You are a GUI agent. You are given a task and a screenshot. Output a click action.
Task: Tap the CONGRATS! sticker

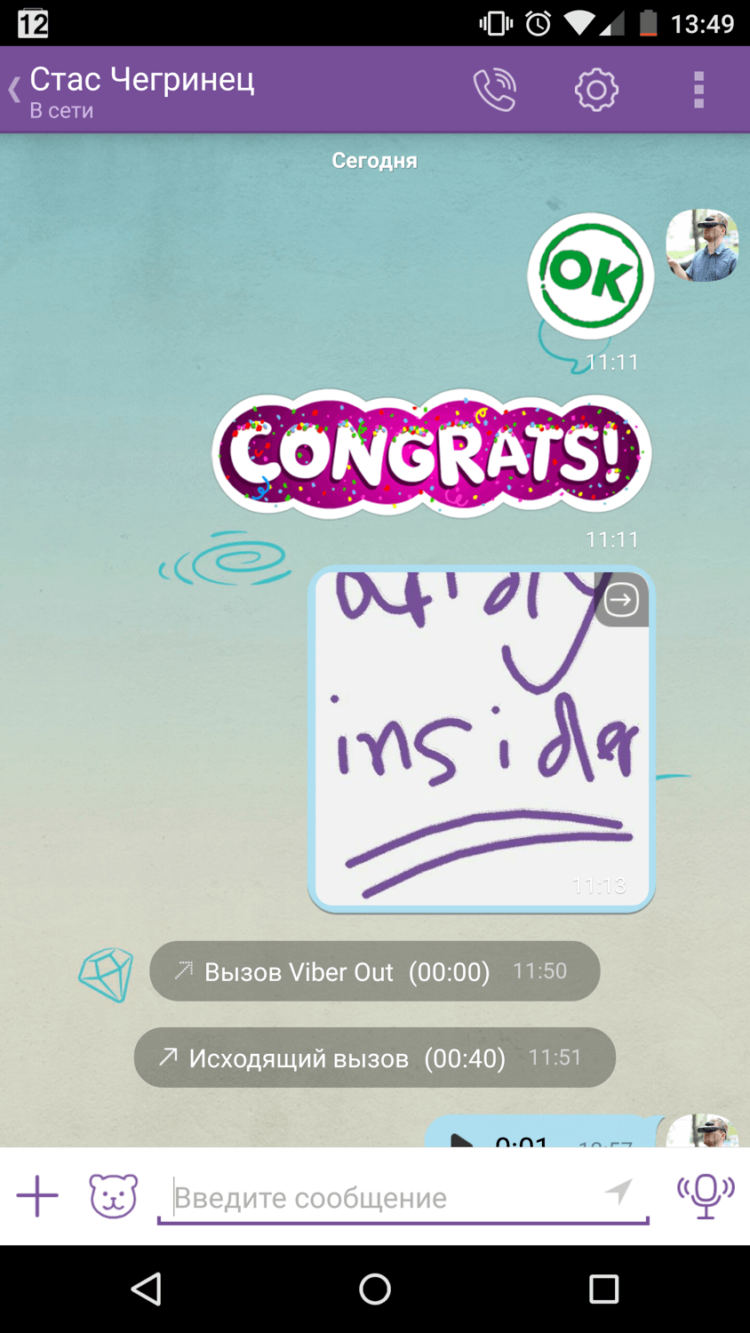(x=430, y=451)
